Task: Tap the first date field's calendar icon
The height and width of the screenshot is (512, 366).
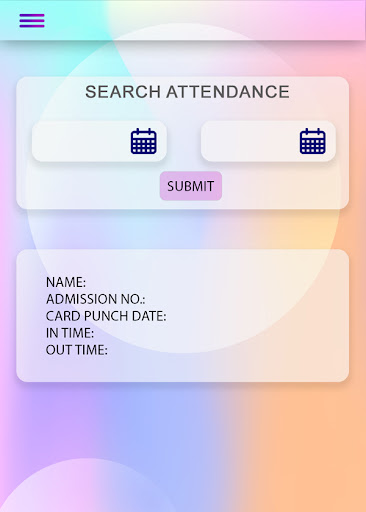Action: 144,141
